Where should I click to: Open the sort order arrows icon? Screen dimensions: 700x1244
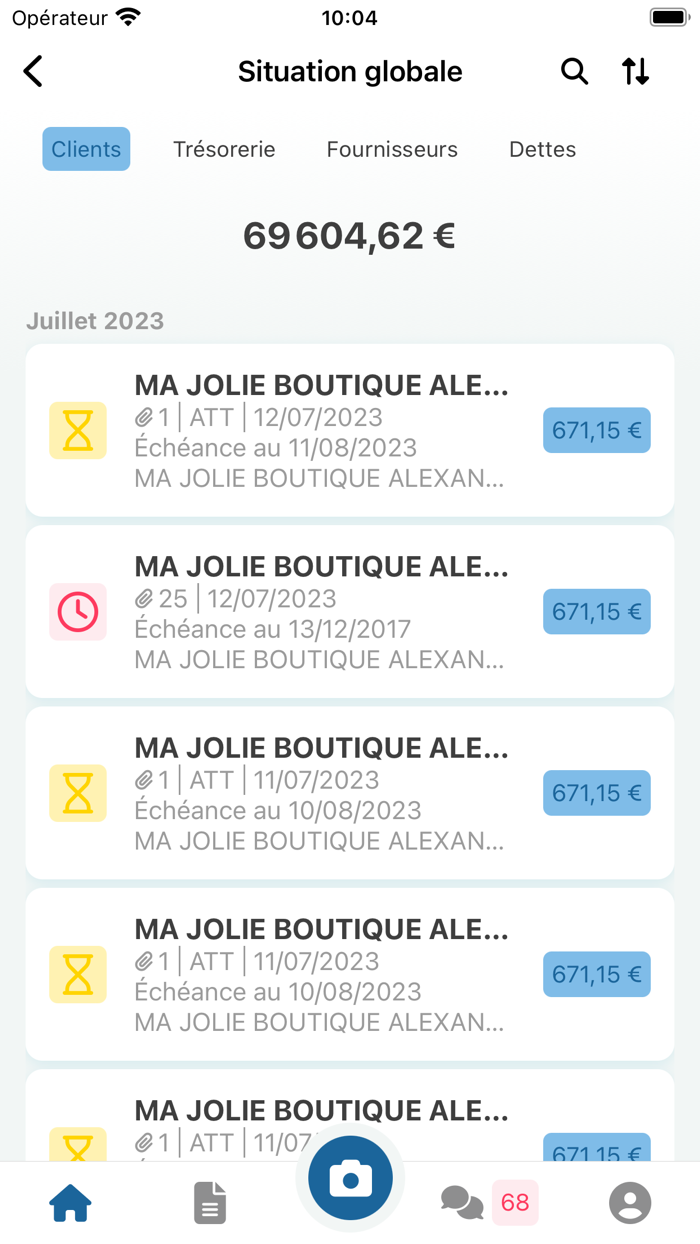click(635, 71)
